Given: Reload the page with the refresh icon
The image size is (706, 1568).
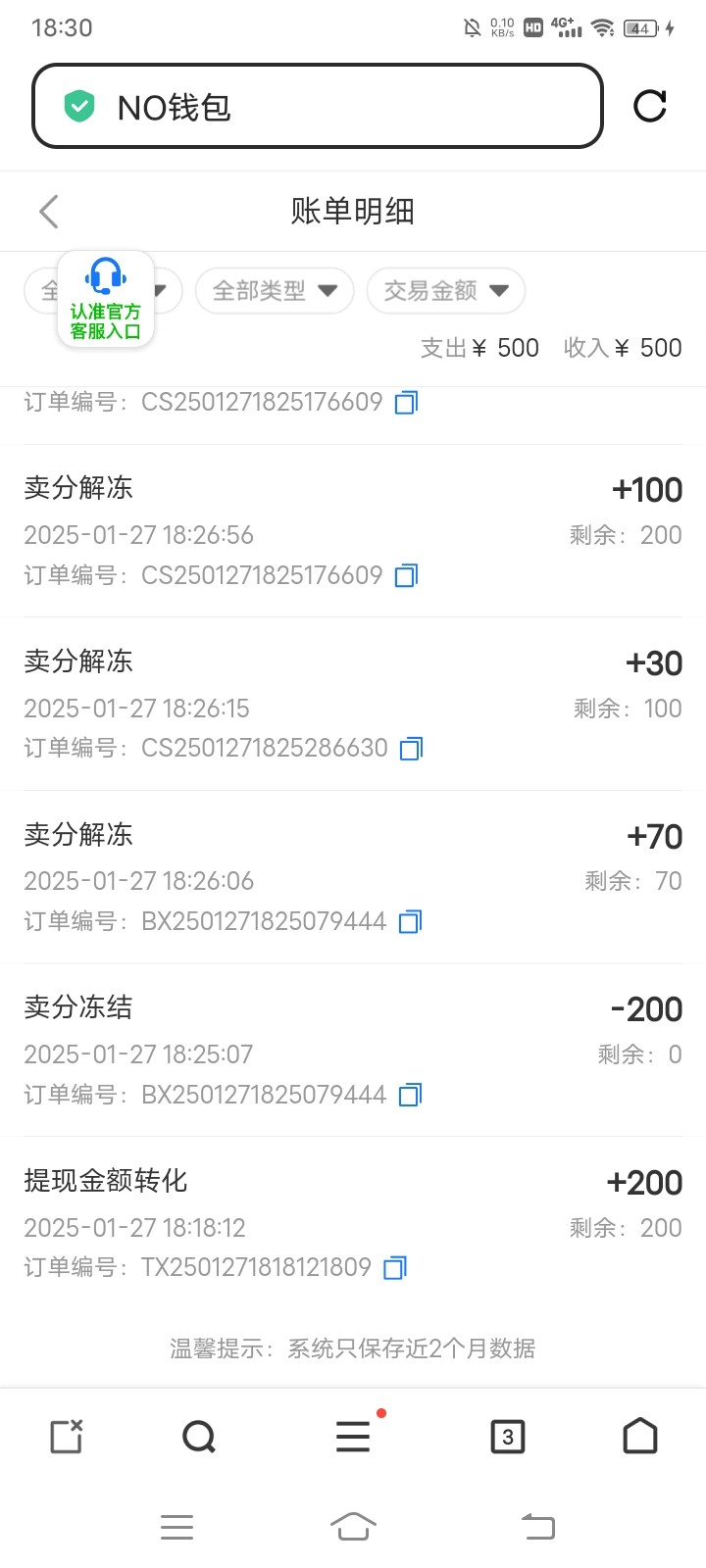Looking at the screenshot, I should 650,106.
